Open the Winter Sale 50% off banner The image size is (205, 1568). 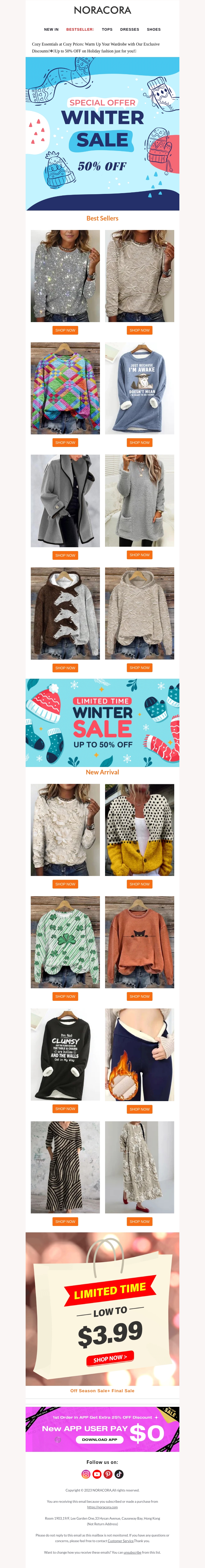click(102, 133)
